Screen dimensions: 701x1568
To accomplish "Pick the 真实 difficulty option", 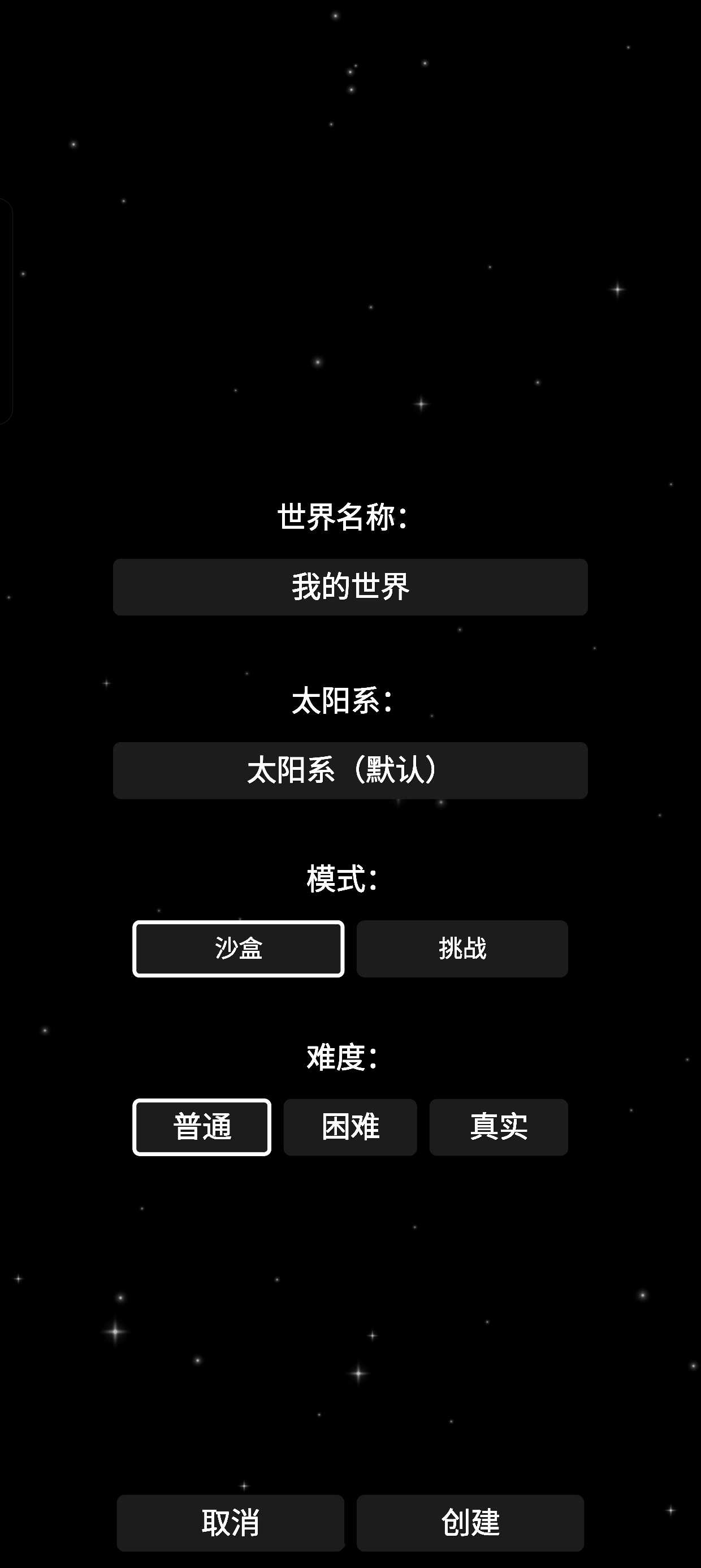I will tap(499, 1127).
